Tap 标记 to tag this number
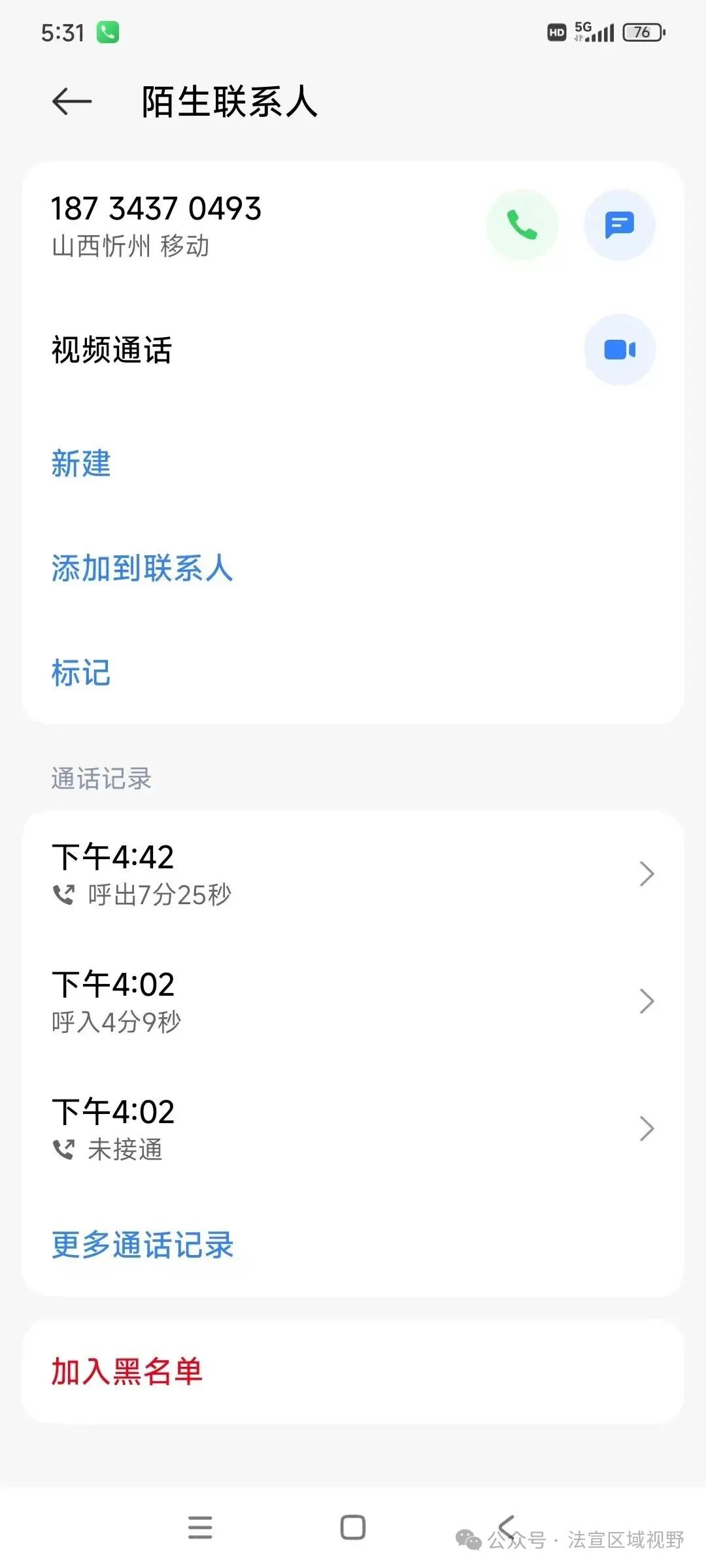 81,672
